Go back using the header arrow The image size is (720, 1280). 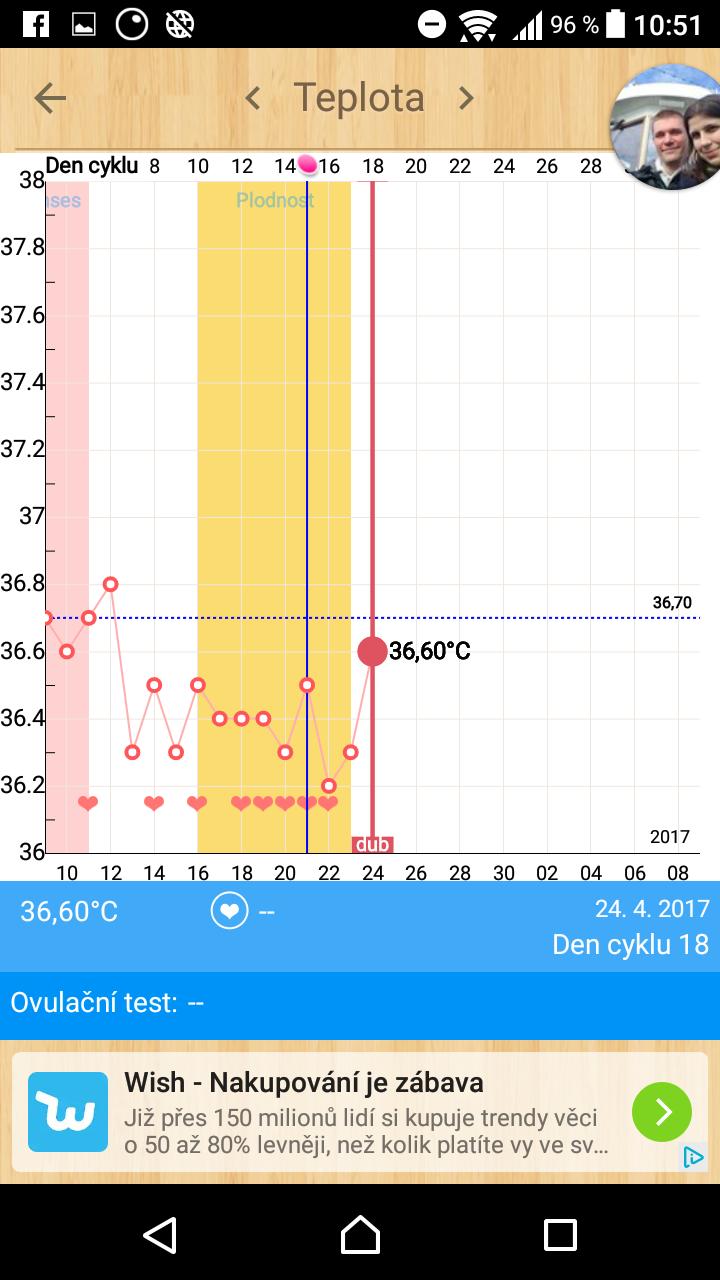pyautogui.click(x=50, y=98)
